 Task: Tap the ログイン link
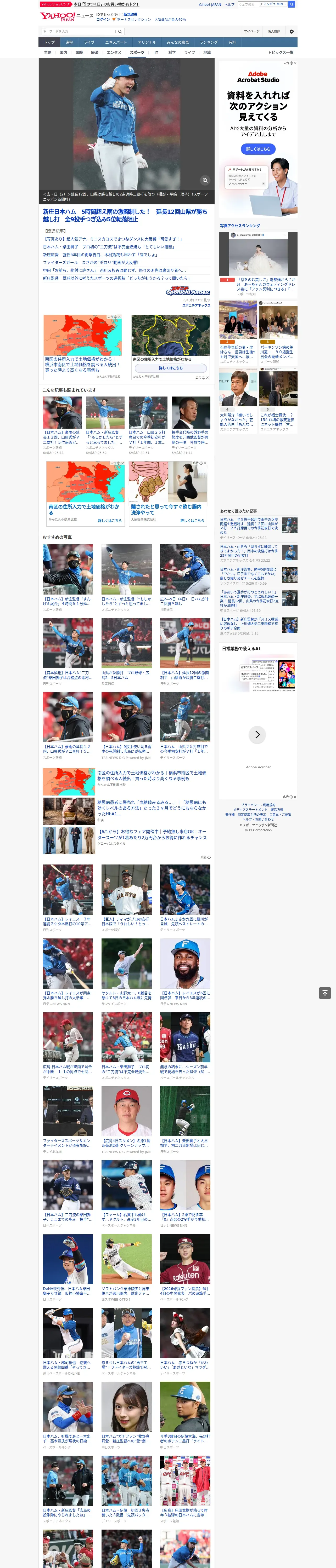(x=103, y=20)
